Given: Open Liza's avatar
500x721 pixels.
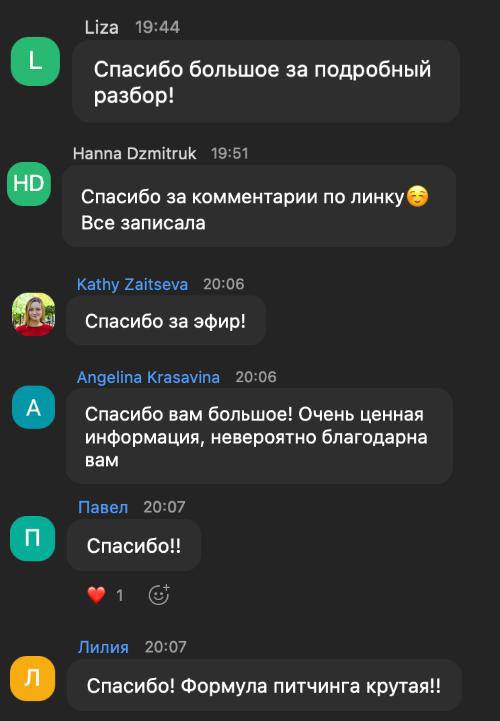Looking at the screenshot, I should point(35,62).
